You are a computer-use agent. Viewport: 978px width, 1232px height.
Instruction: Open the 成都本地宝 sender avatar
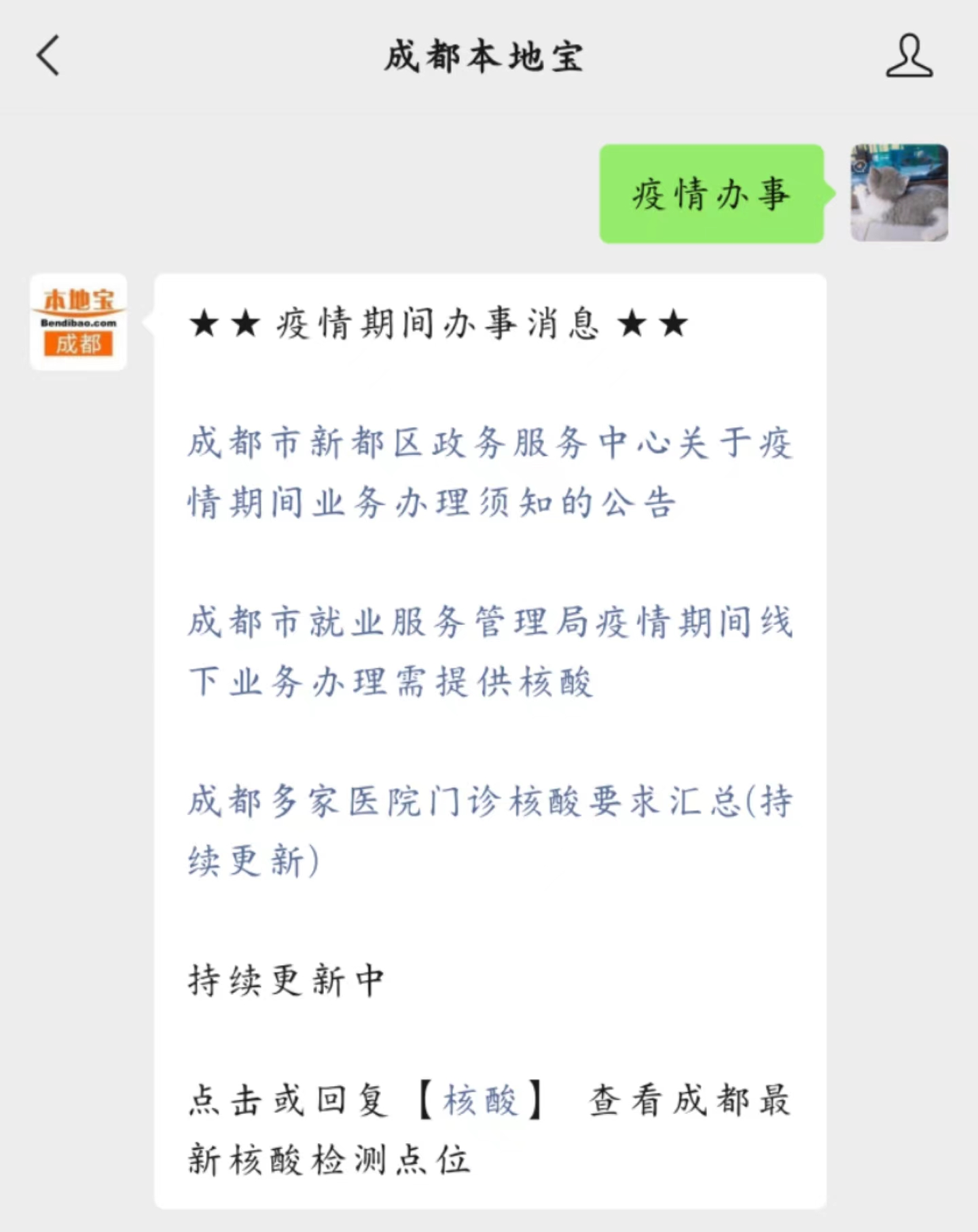[79, 322]
